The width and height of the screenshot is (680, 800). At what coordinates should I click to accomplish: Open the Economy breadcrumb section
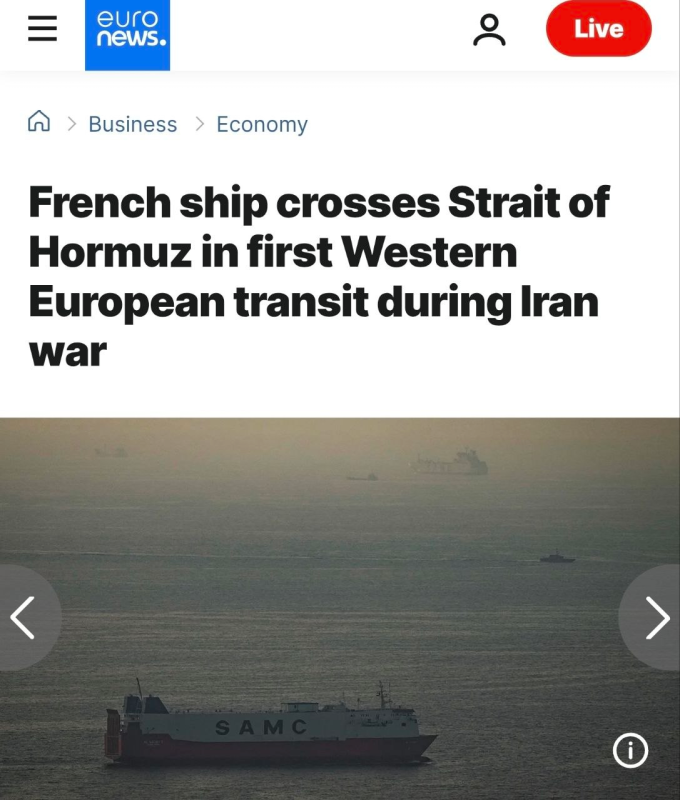point(262,124)
